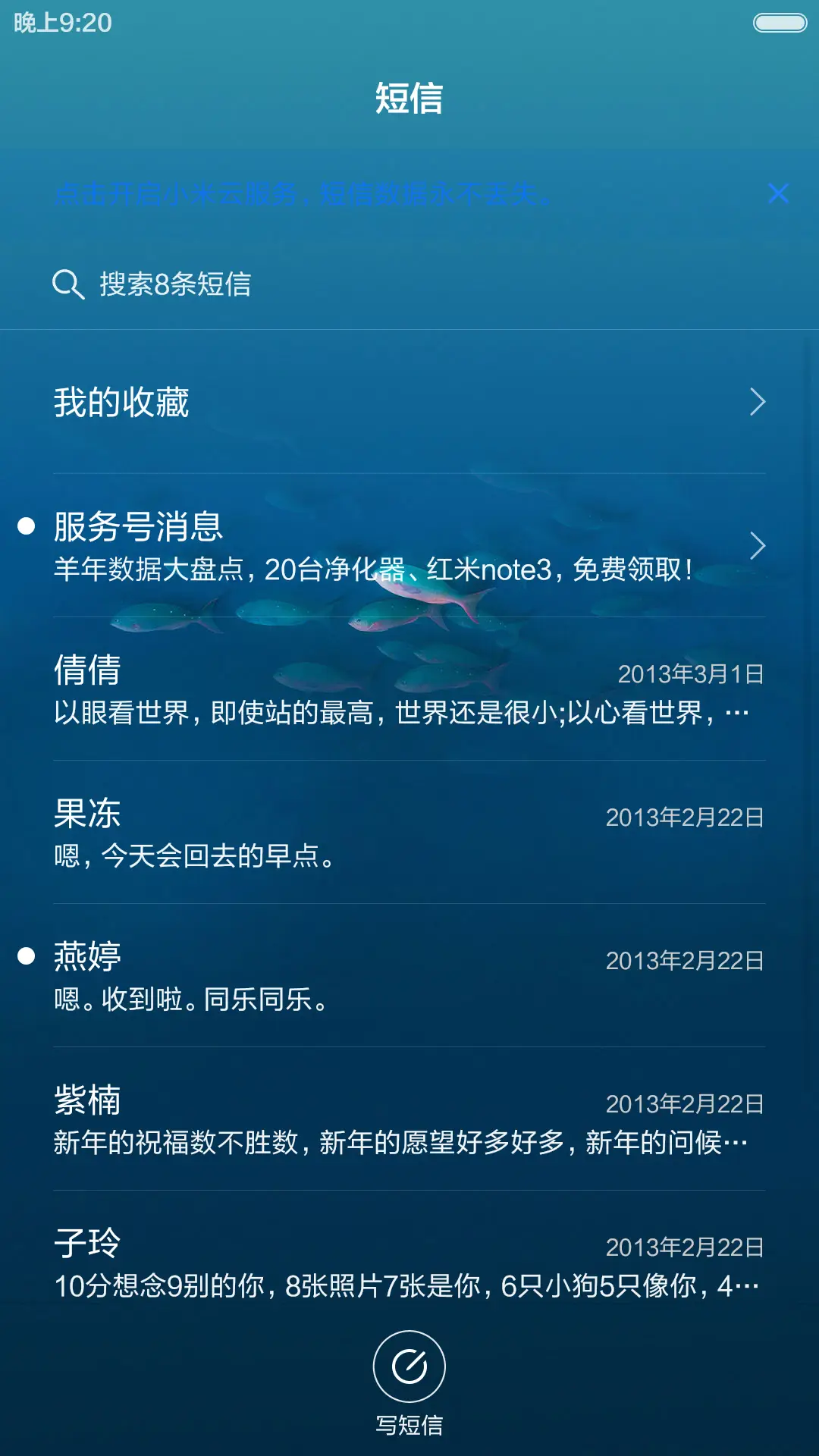Open the conversation with 子玲
Screen dimensions: 819x1456
coord(409,1263)
